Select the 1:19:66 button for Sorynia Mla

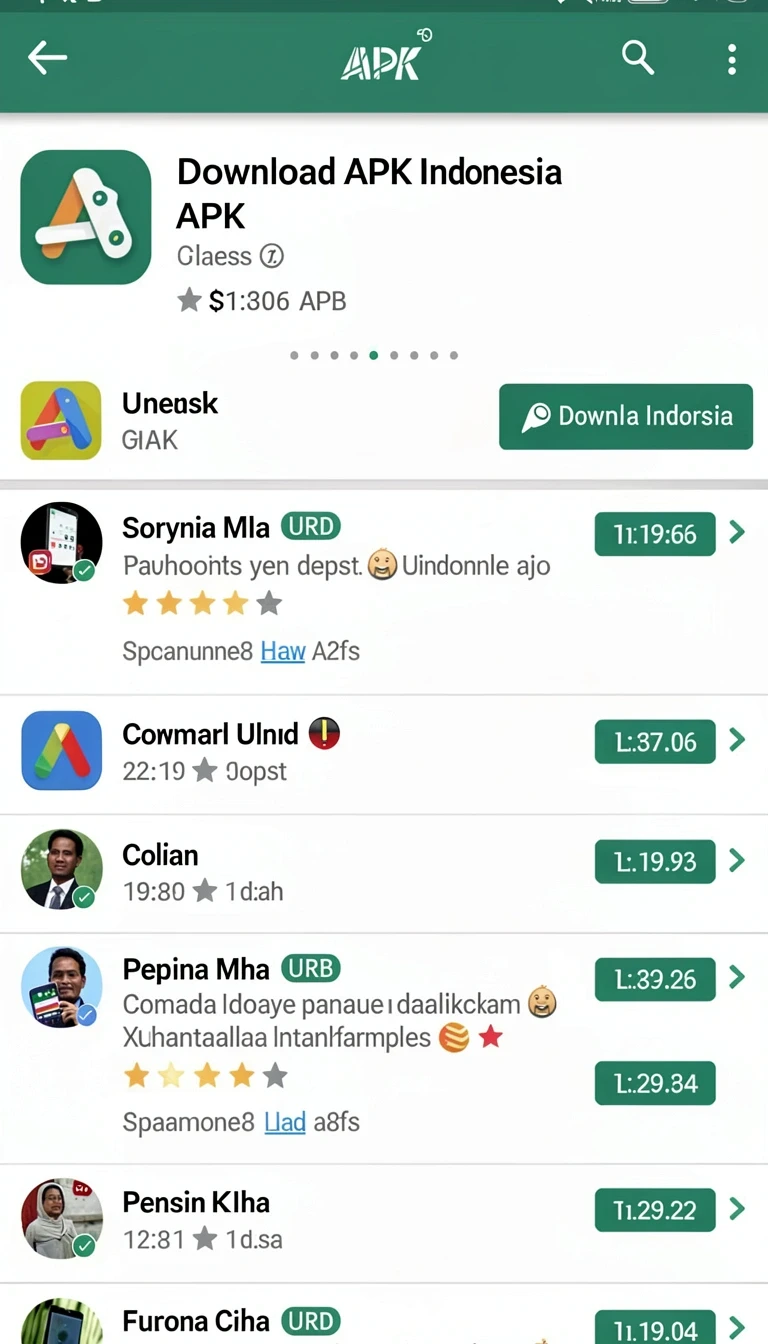655,534
